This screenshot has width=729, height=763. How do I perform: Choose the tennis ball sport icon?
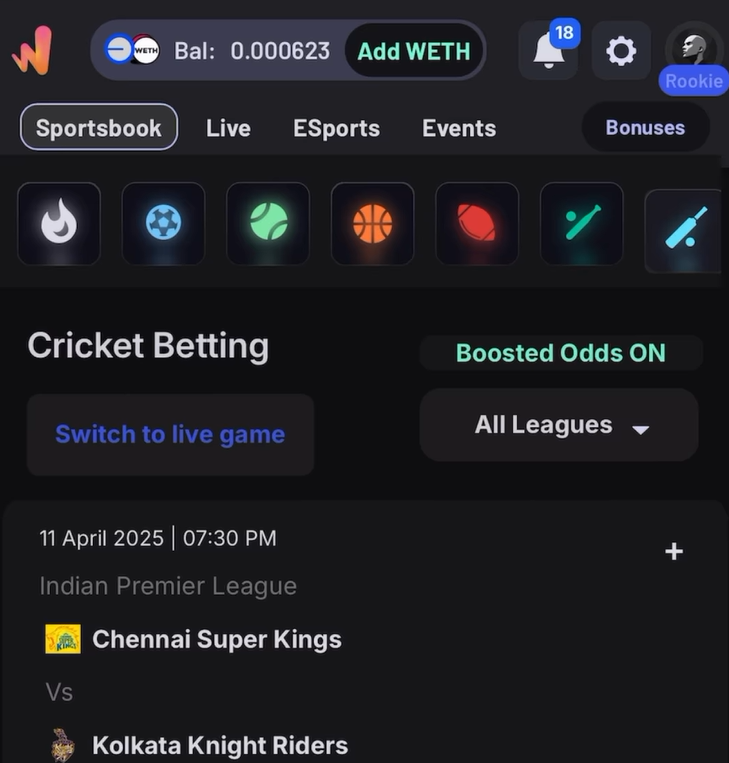click(268, 223)
